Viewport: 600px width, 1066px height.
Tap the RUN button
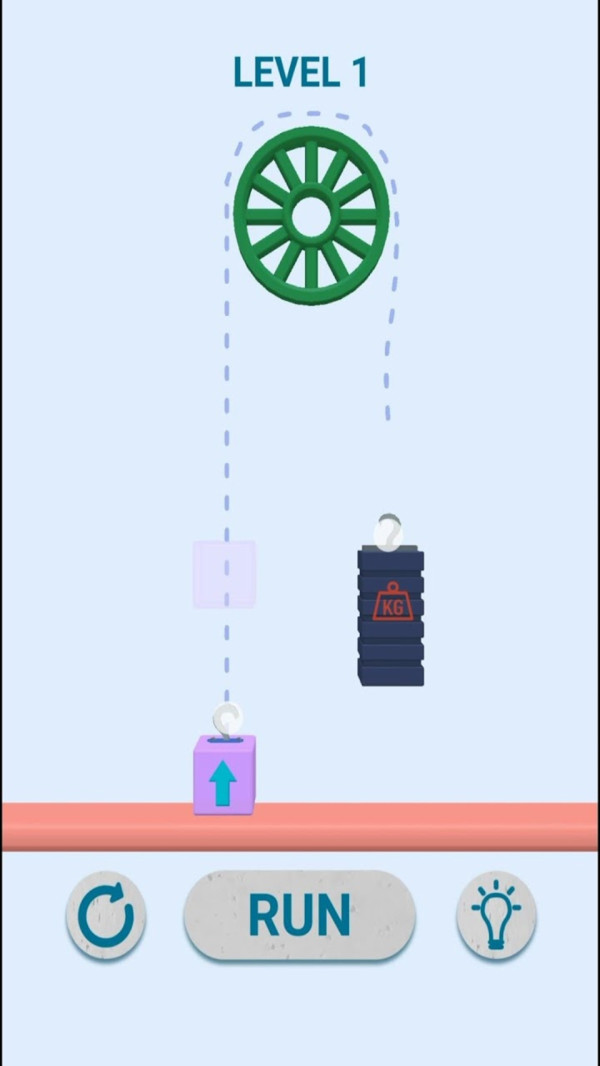pyautogui.click(x=299, y=915)
